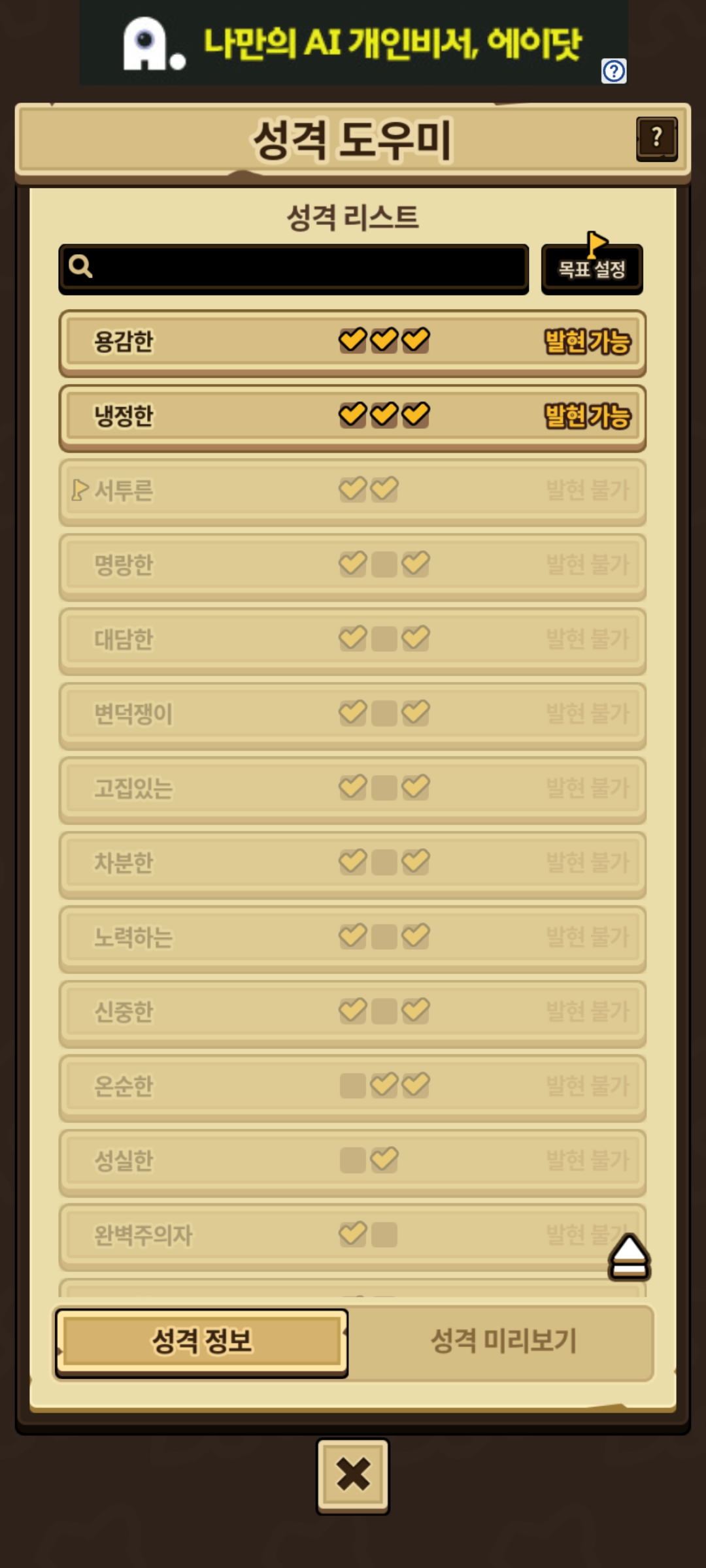Screen dimensions: 706x1568
Task: Choose the 완벽주의자 personality row
Action: pyautogui.click(x=327, y=1235)
